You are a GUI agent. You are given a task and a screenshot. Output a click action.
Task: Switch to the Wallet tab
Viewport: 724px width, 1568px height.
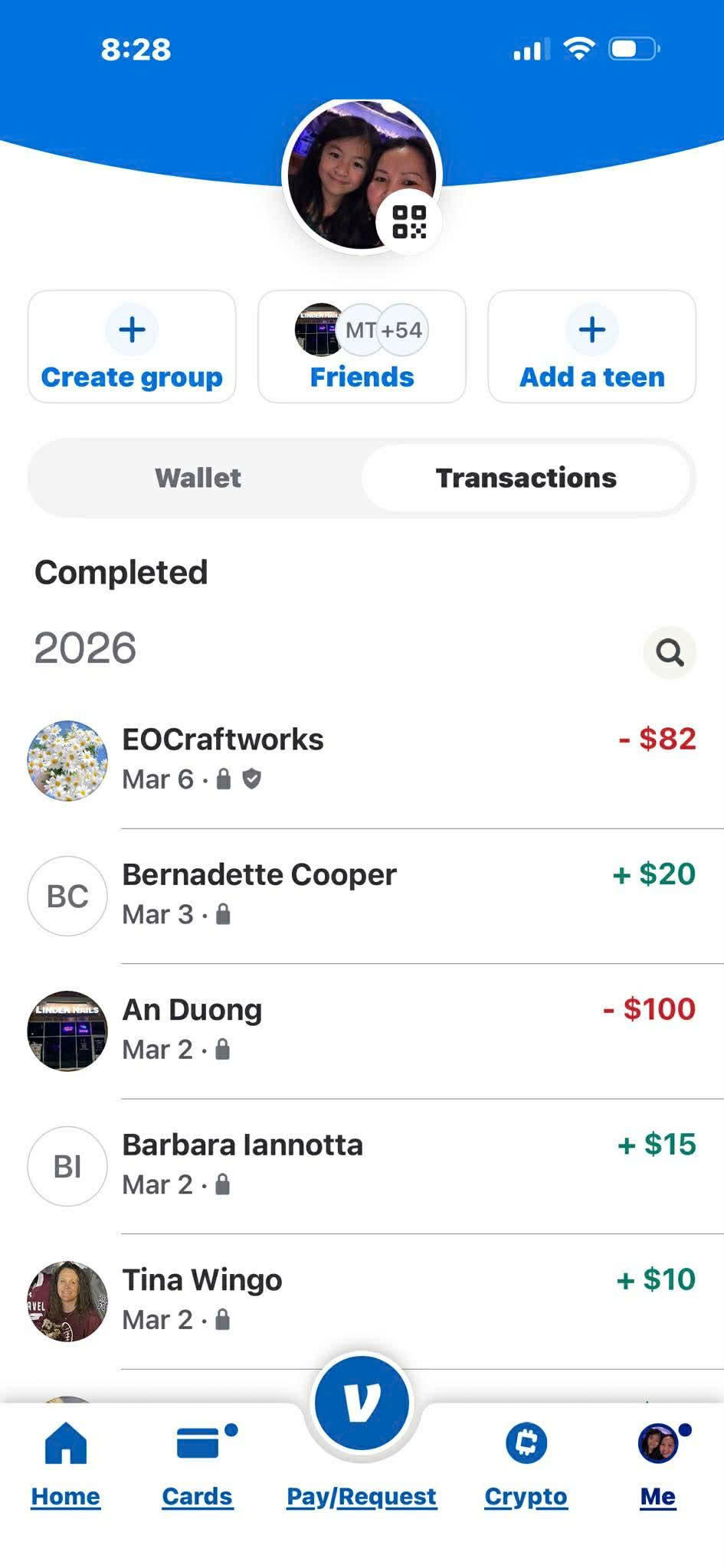click(198, 478)
